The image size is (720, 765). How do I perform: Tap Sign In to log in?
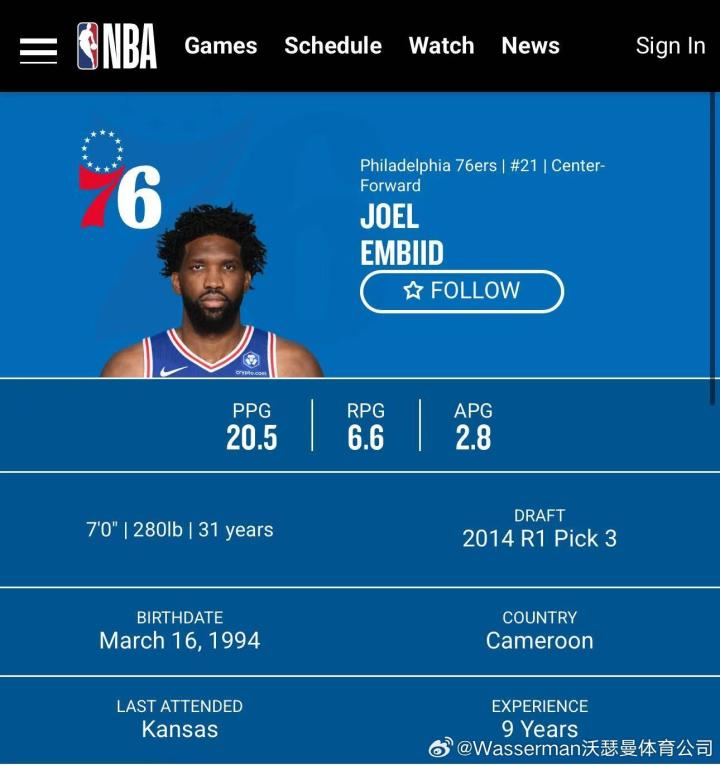pyautogui.click(x=670, y=46)
